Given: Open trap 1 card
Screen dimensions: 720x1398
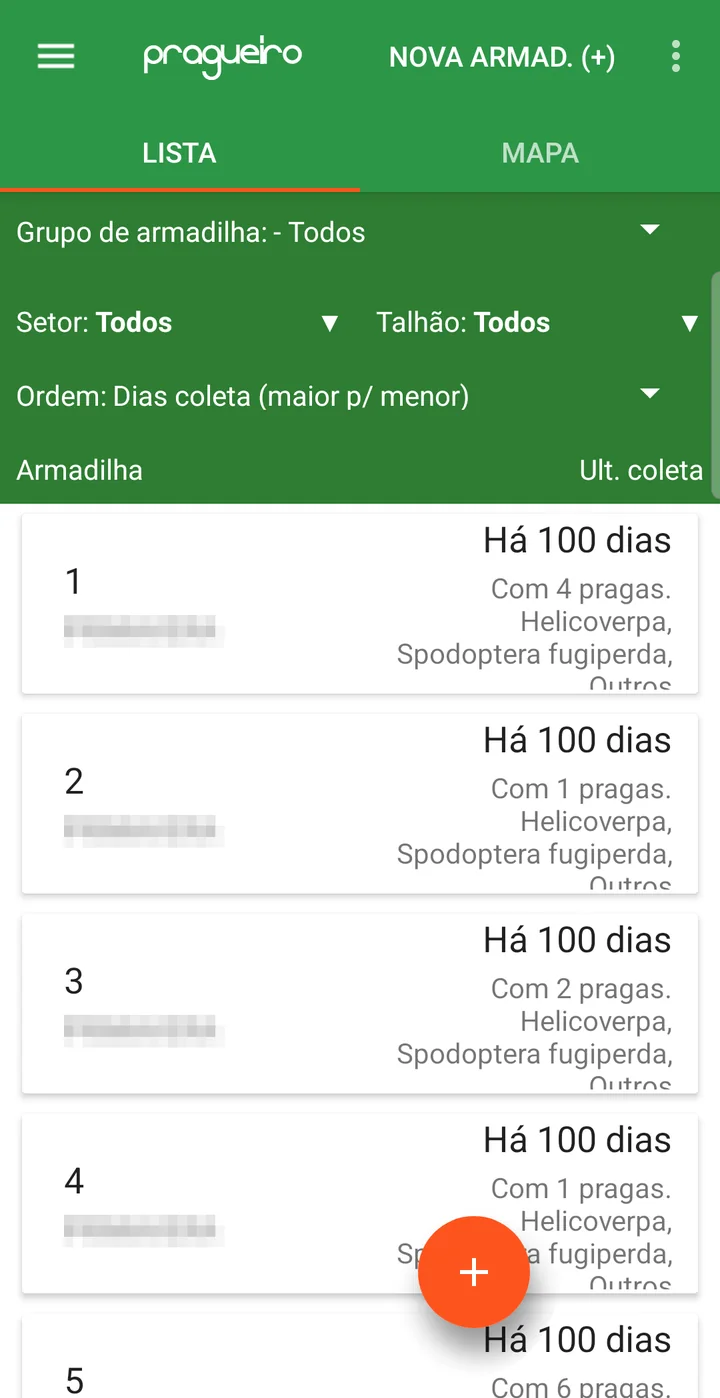Looking at the screenshot, I should [x=360, y=604].
